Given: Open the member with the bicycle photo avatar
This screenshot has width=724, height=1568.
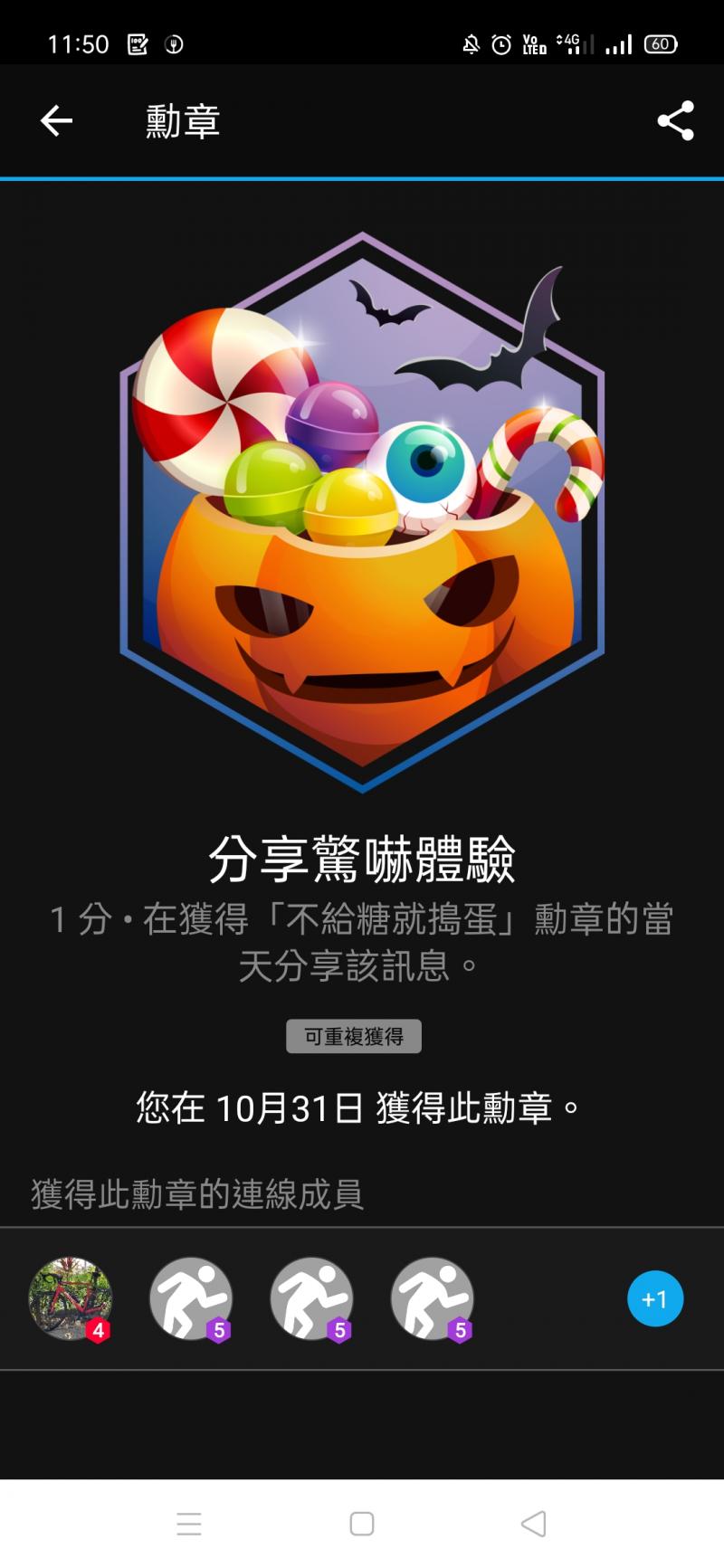Looking at the screenshot, I should 71,1298.
